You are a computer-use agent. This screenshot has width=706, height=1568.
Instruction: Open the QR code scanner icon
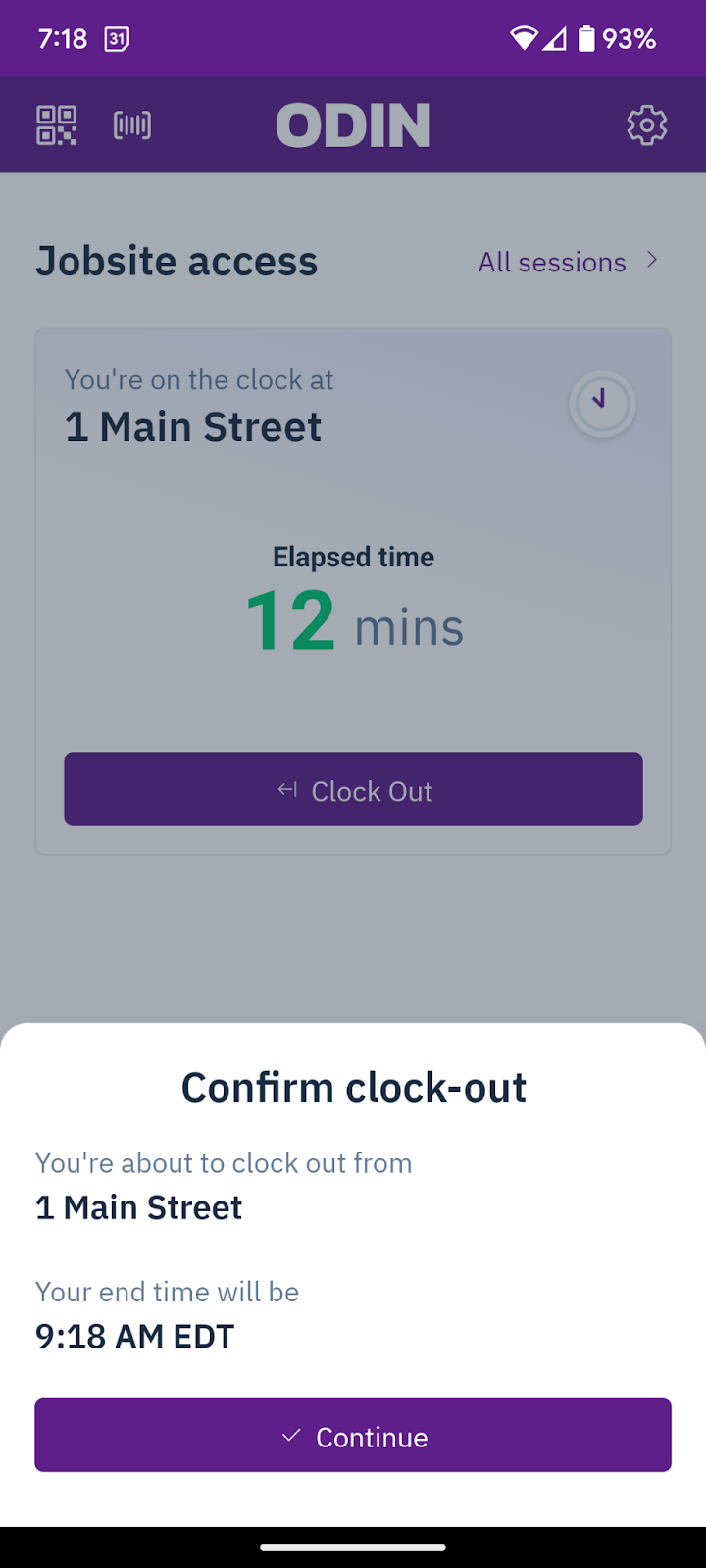point(57,125)
